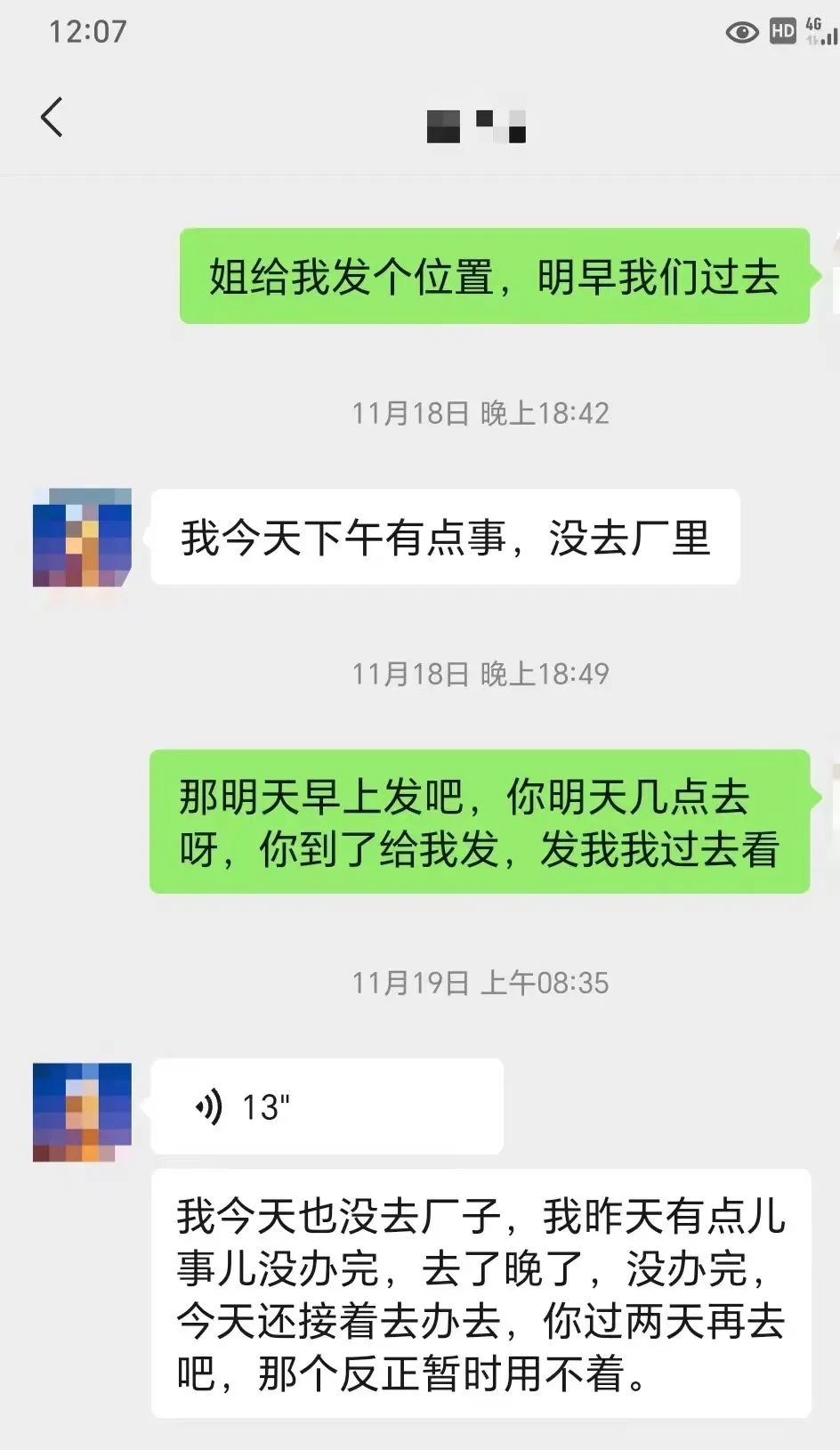Tap the 11月18日 晚上18:42 timestamp

coord(480,412)
